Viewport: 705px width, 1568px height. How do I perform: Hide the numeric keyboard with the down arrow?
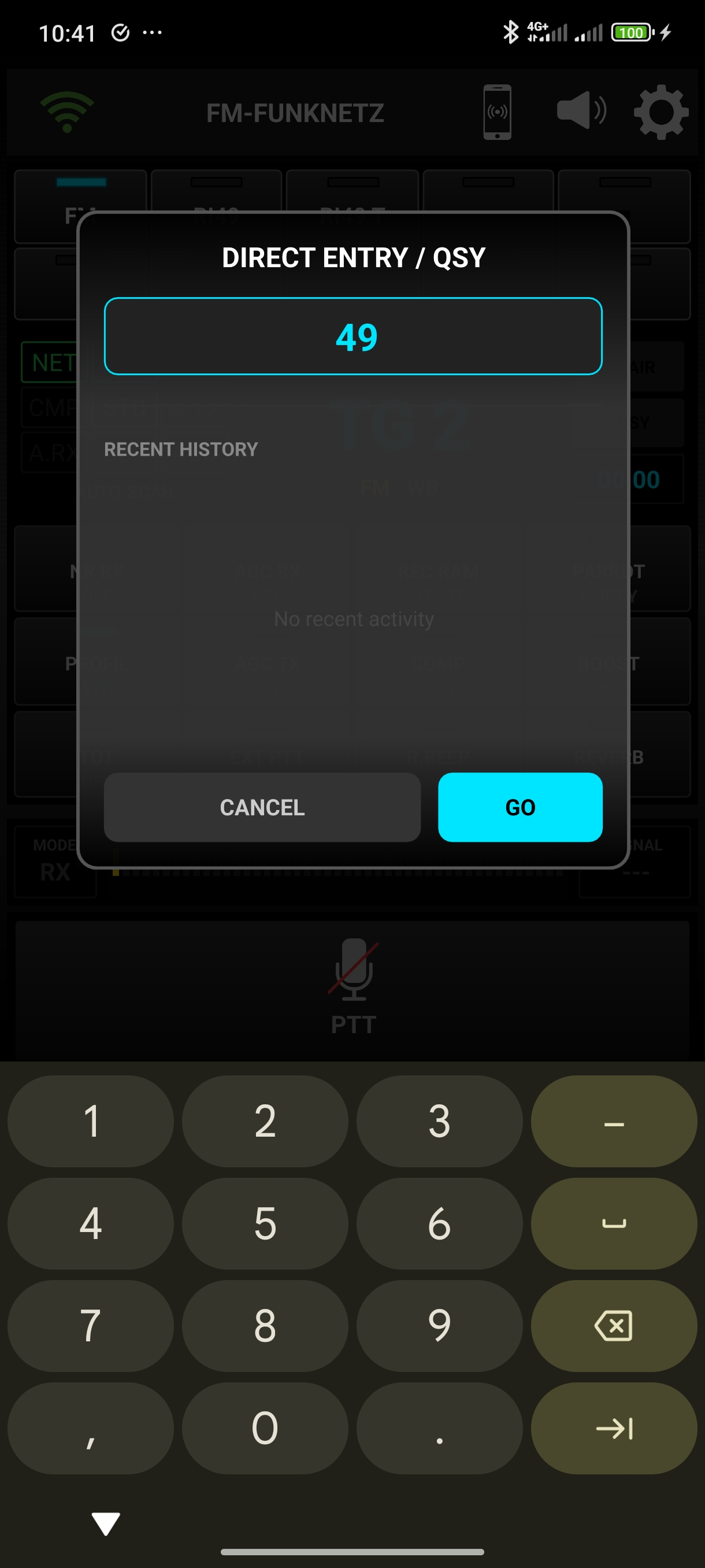tap(106, 1523)
